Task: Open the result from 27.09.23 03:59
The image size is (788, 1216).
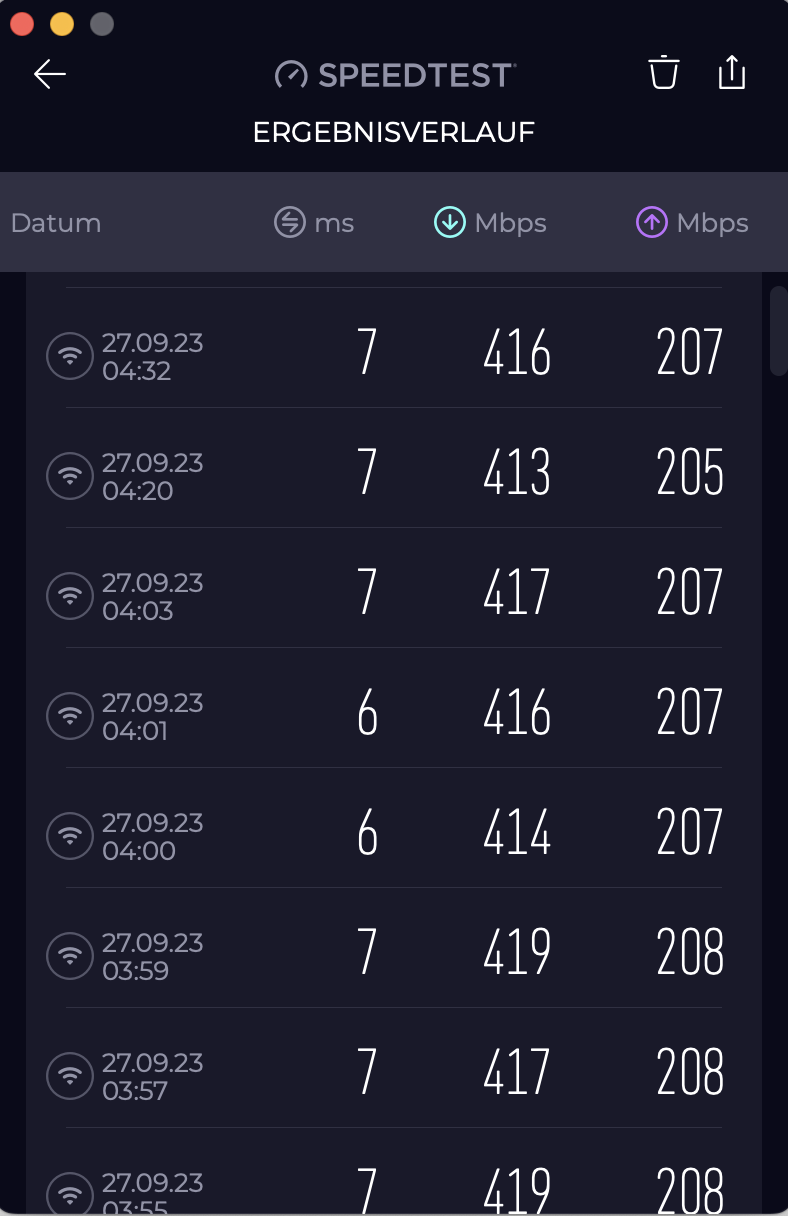Action: pos(394,948)
